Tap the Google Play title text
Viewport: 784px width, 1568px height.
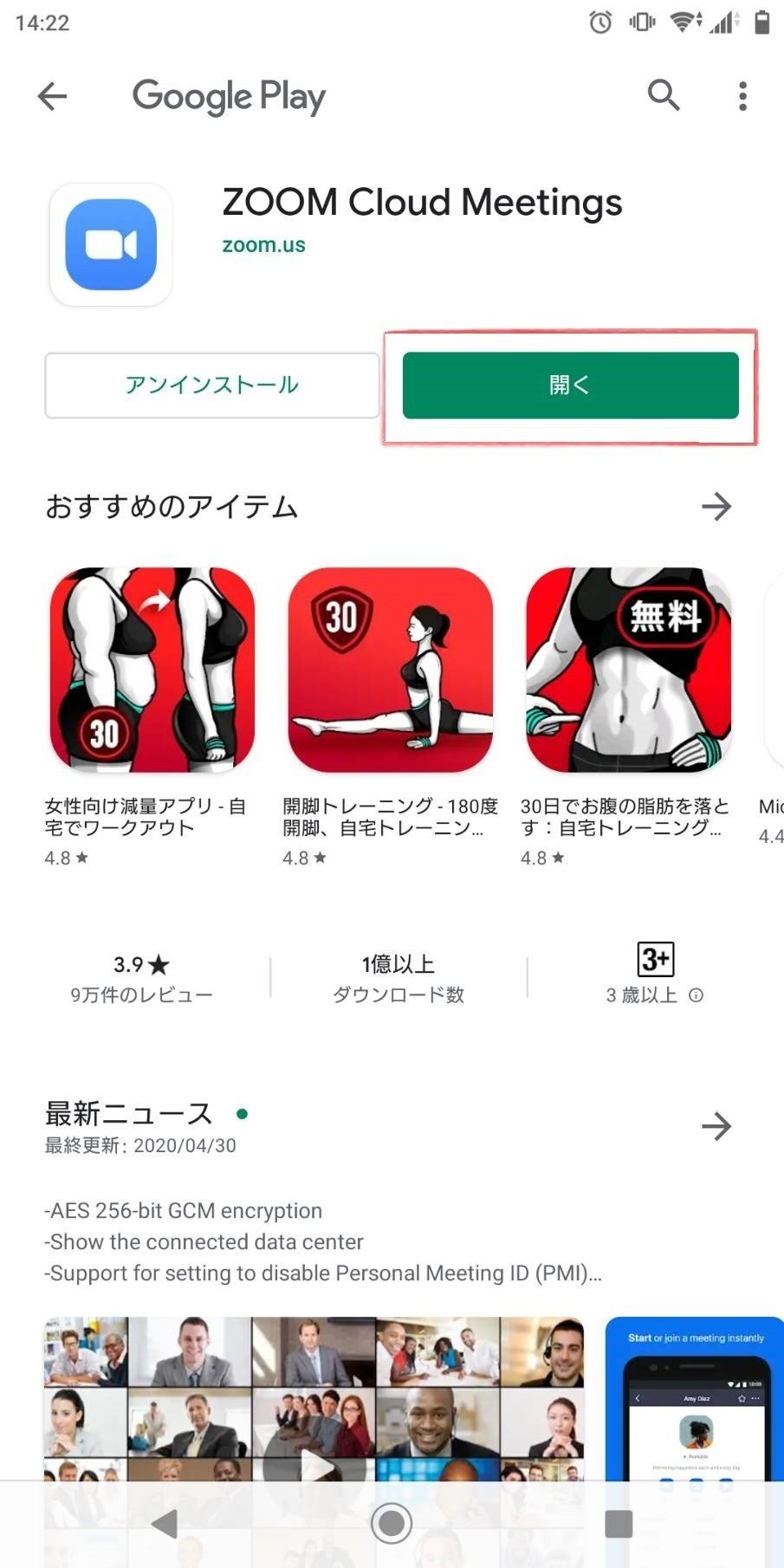pyautogui.click(x=228, y=96)
